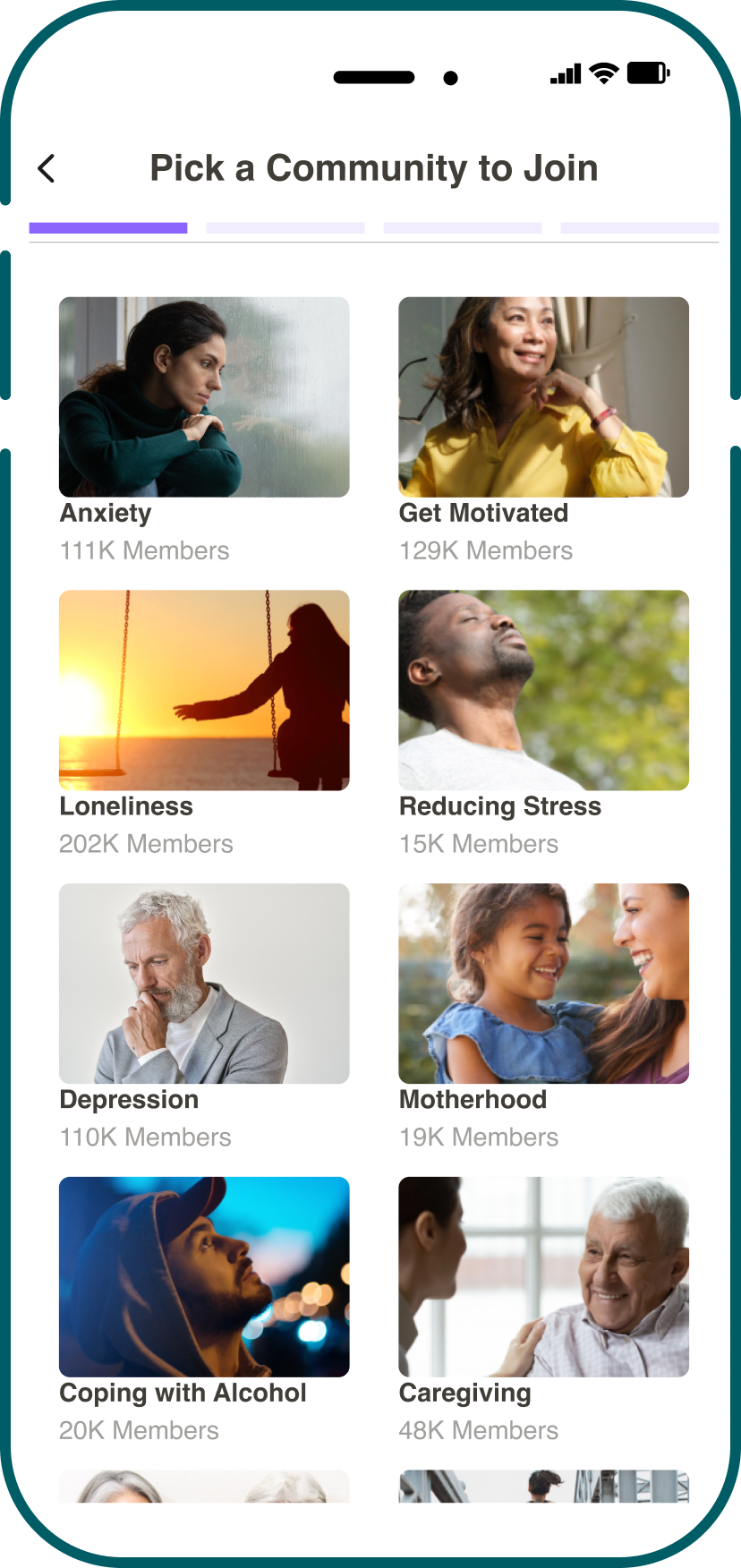Open the Loneliness community card
The image size is (741, 1568).
[204, 724]
